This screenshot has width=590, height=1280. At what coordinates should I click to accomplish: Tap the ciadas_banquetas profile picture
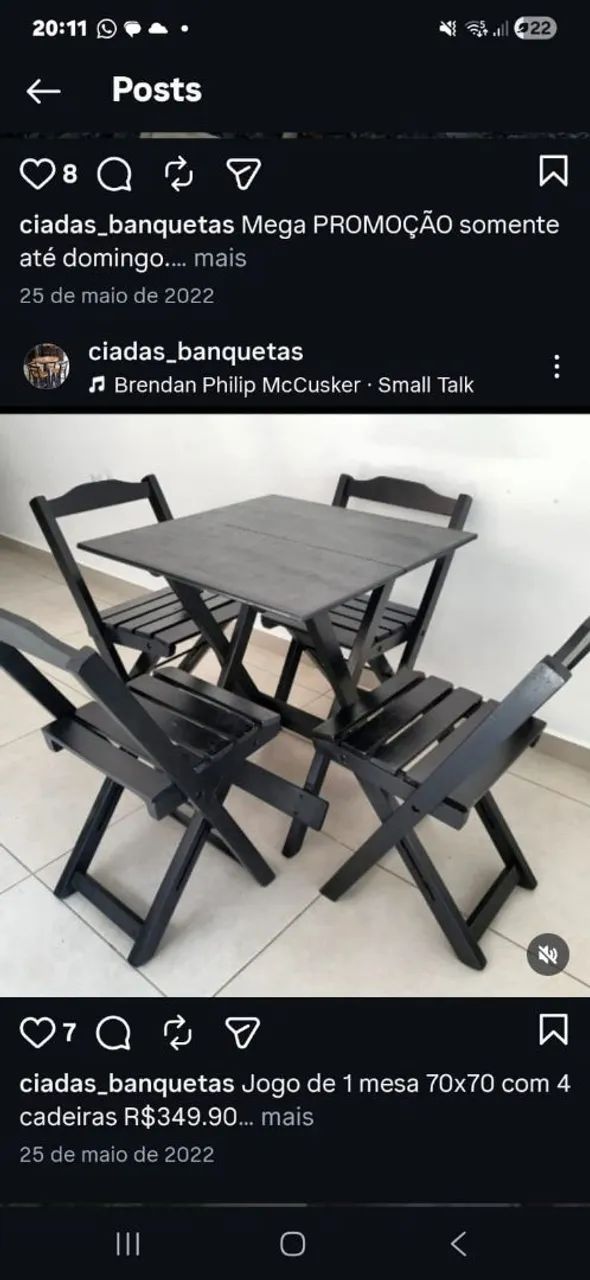(46, 367)
